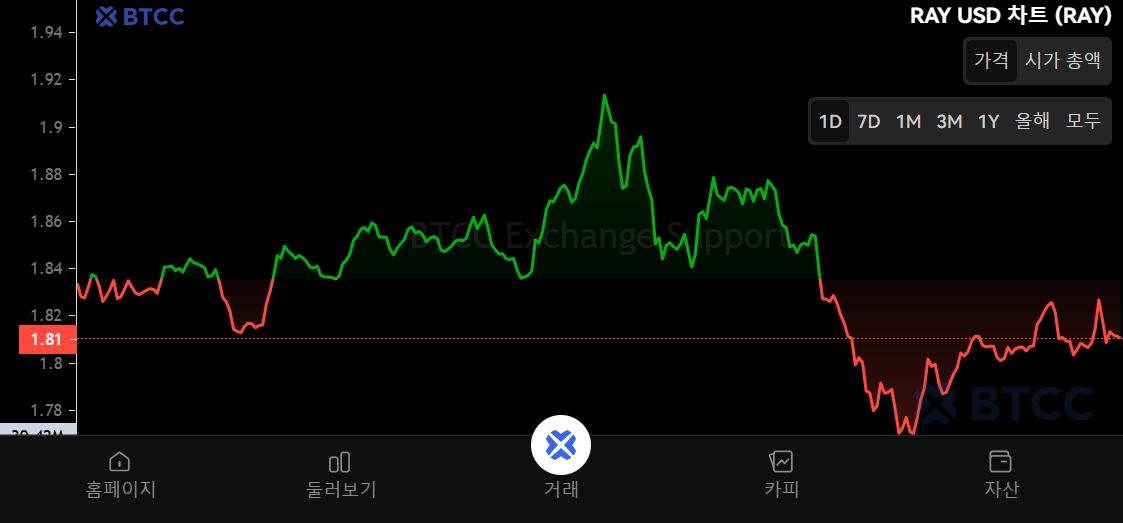Show chart for 올해
The height and width of the screenshot is (523, 1123).
1032,121
